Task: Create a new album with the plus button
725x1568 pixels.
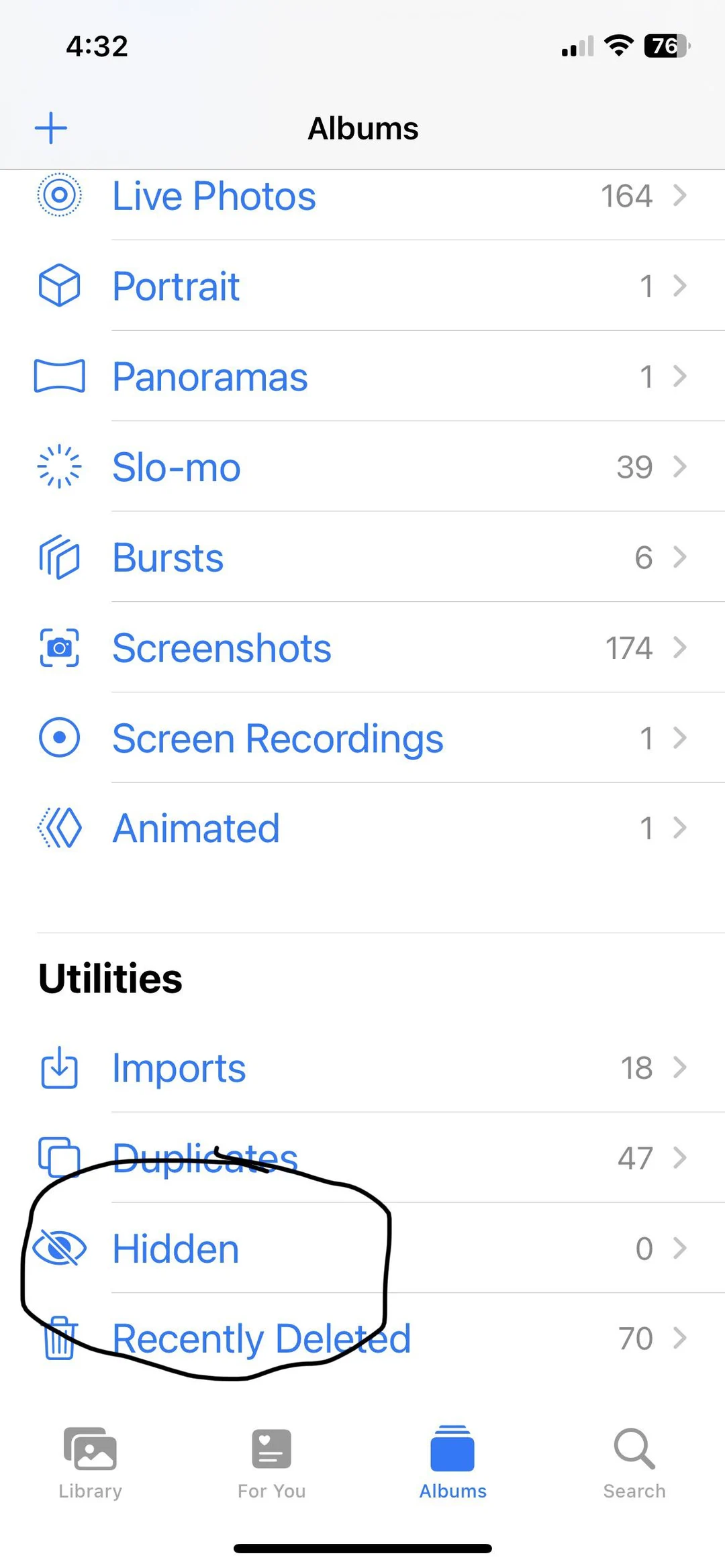Action: click(x=51, y=127)
